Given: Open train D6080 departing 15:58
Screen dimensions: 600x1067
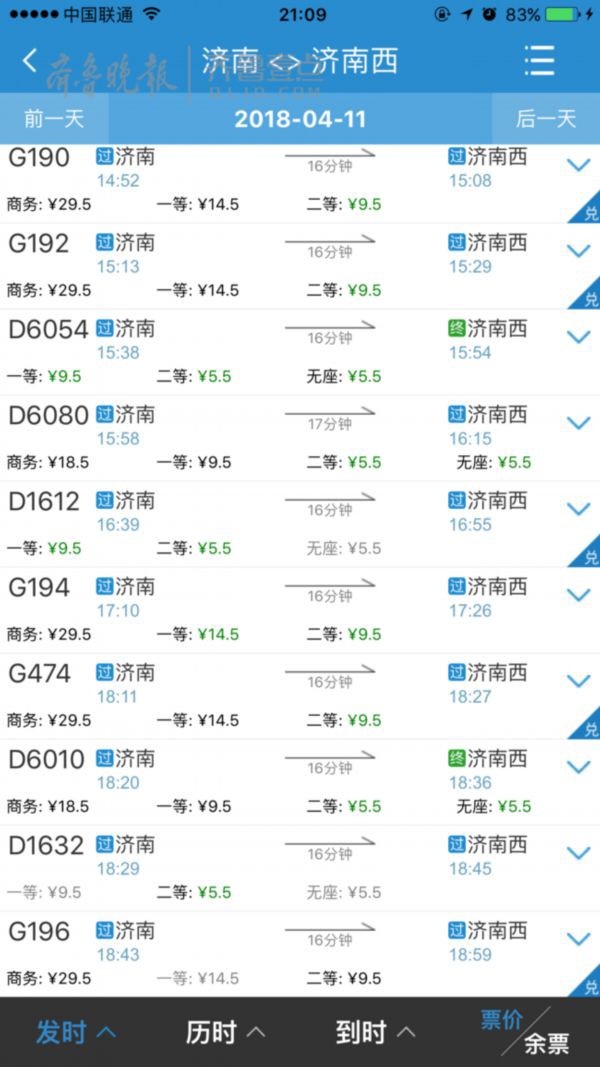Looking at the screenshot, I should click(300, 438).
